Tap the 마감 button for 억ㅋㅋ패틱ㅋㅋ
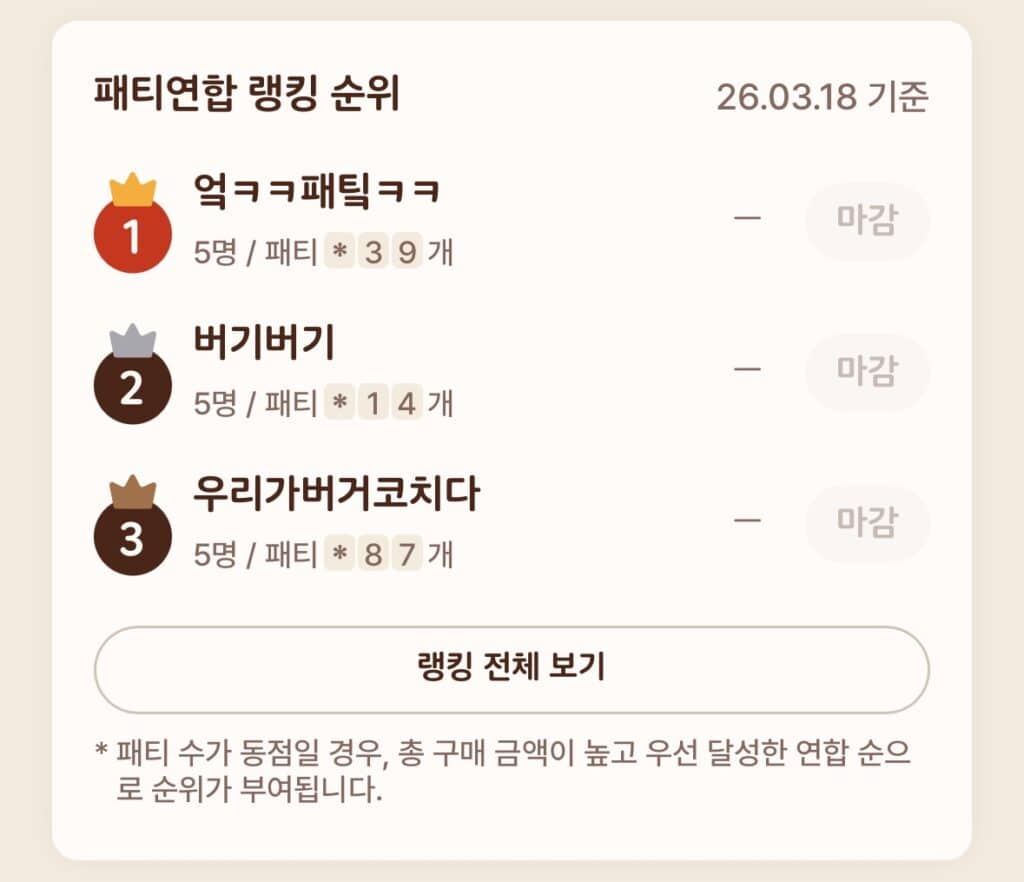Screen dimensions: 1024x882 click(867, 221)
